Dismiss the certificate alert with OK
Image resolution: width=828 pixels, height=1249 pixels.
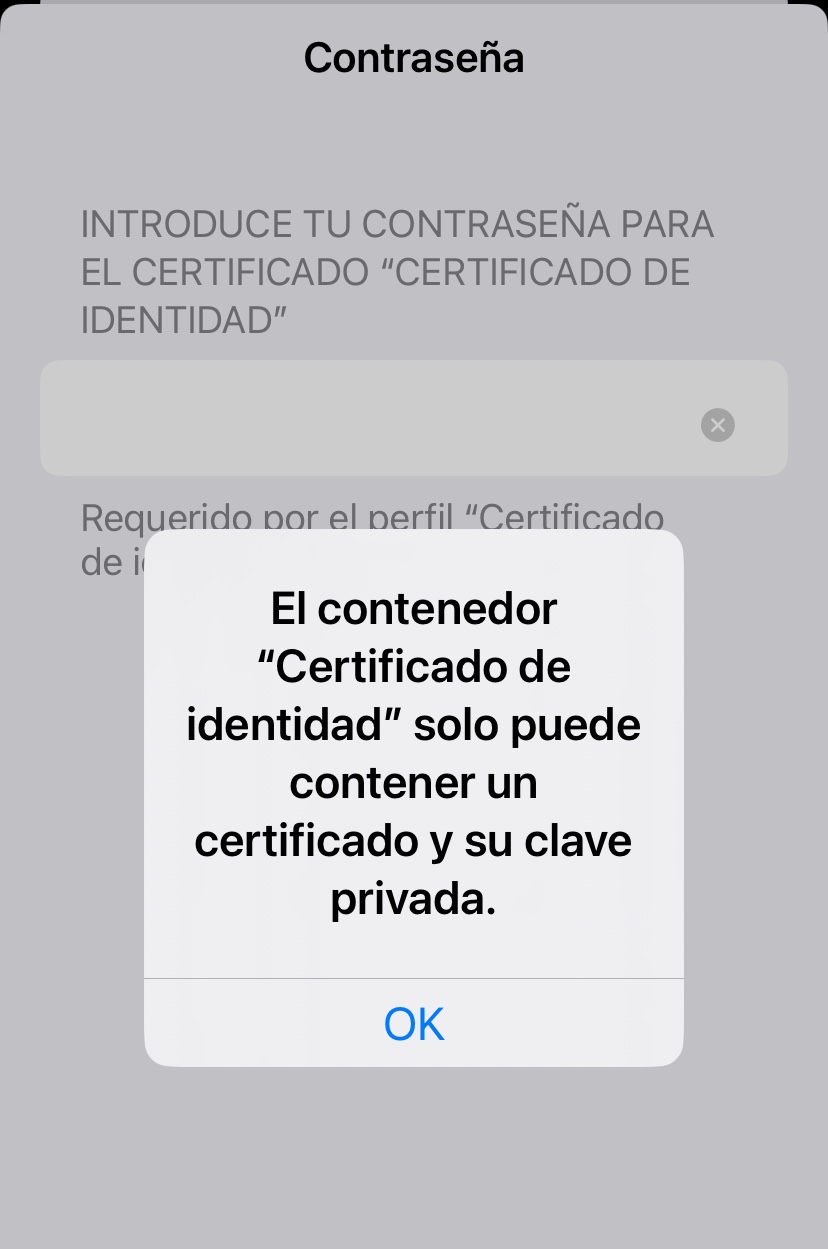pyautogui.click(x=413, y=1023)
